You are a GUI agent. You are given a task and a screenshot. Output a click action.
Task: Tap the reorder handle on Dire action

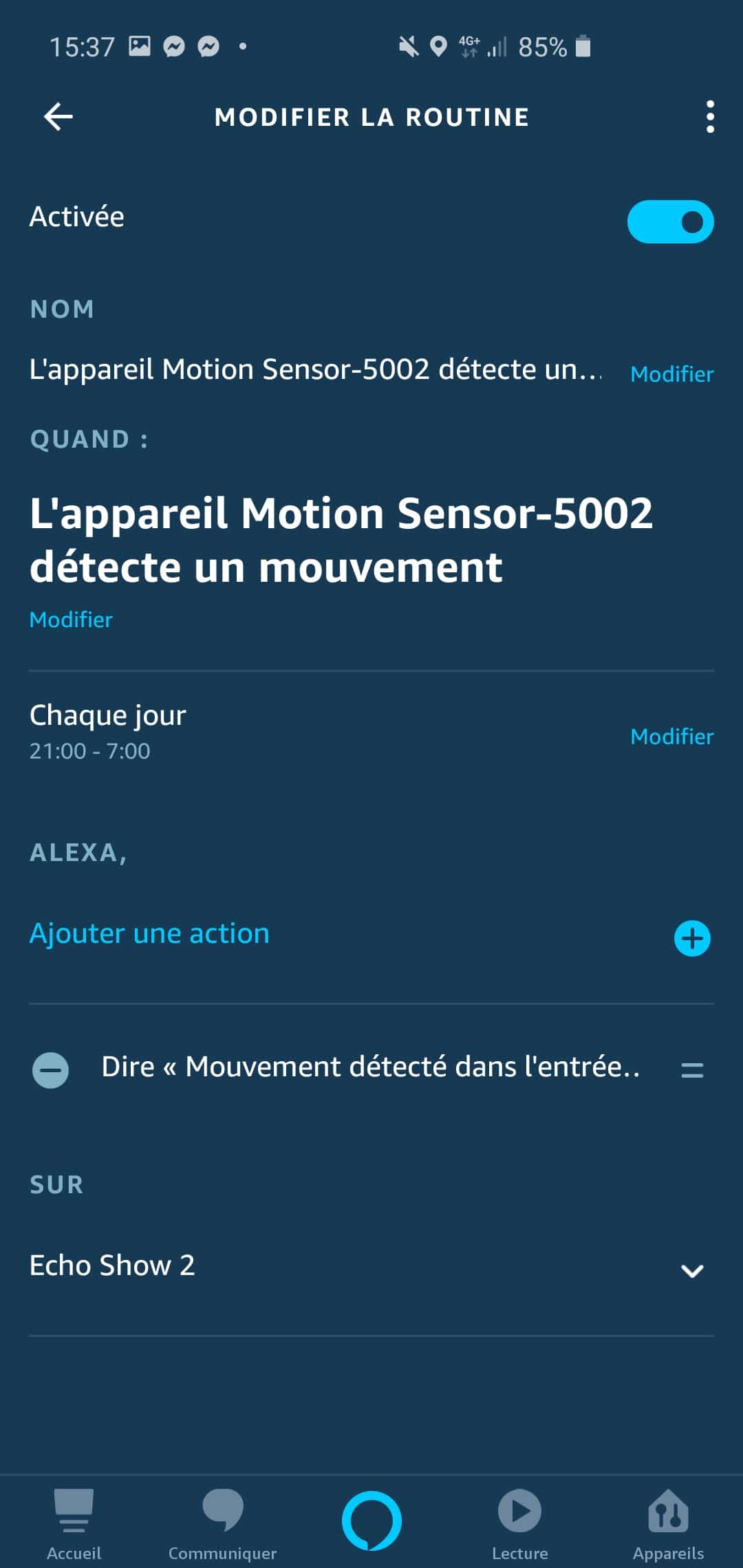point(692,1070)
